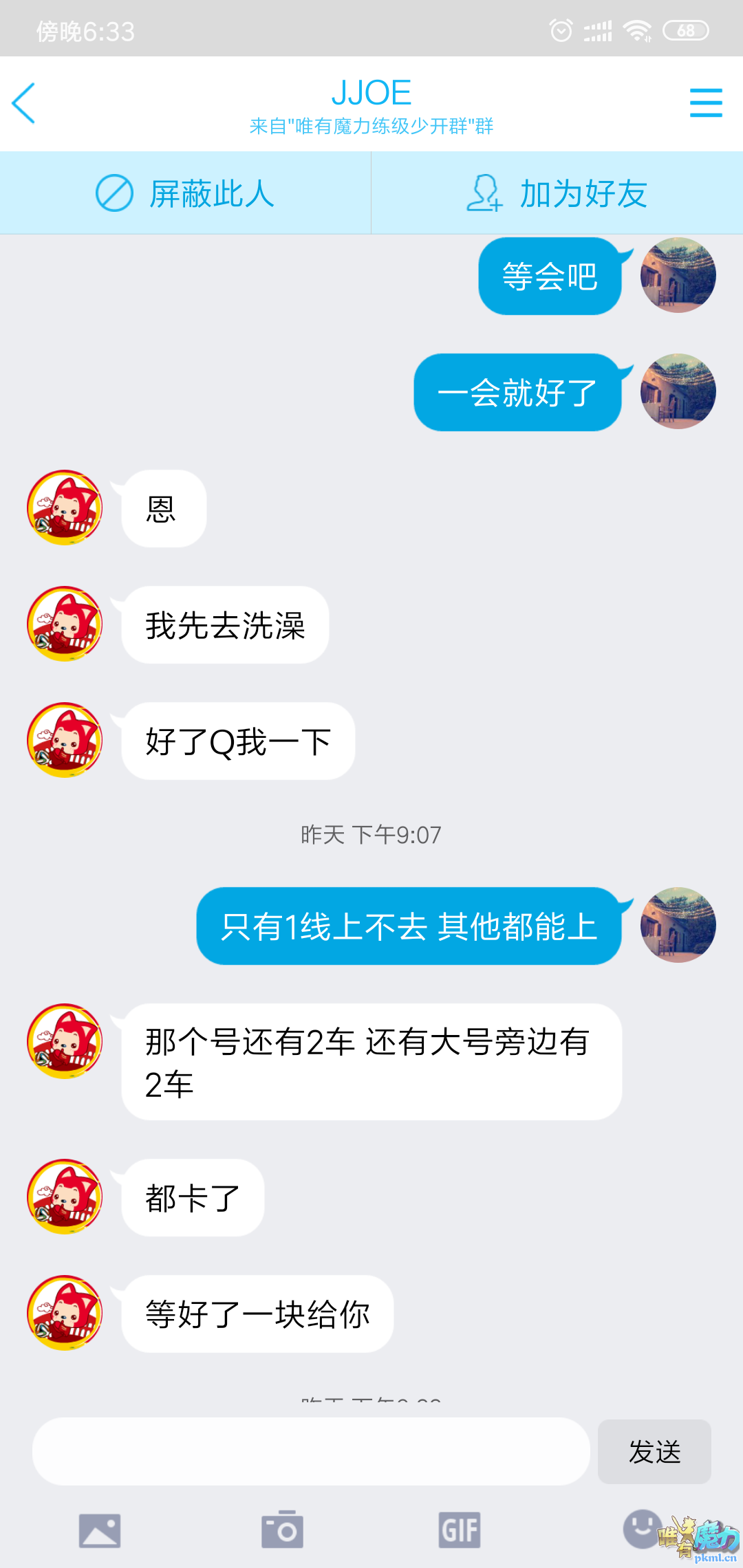Open the camera icon
Screen dimensions: 743x1568
(282, 1530)
